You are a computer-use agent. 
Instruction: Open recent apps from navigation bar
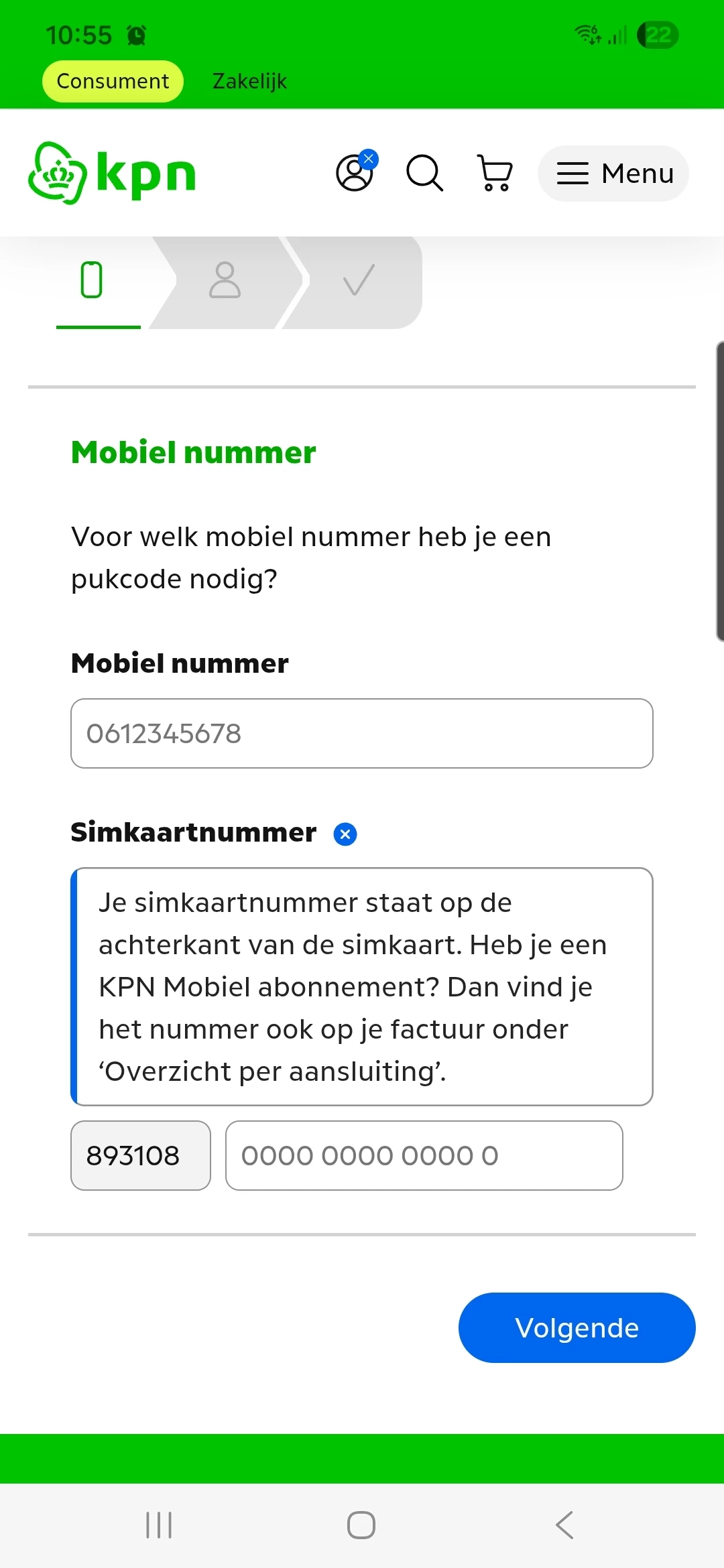click(x=159, y=1525)
